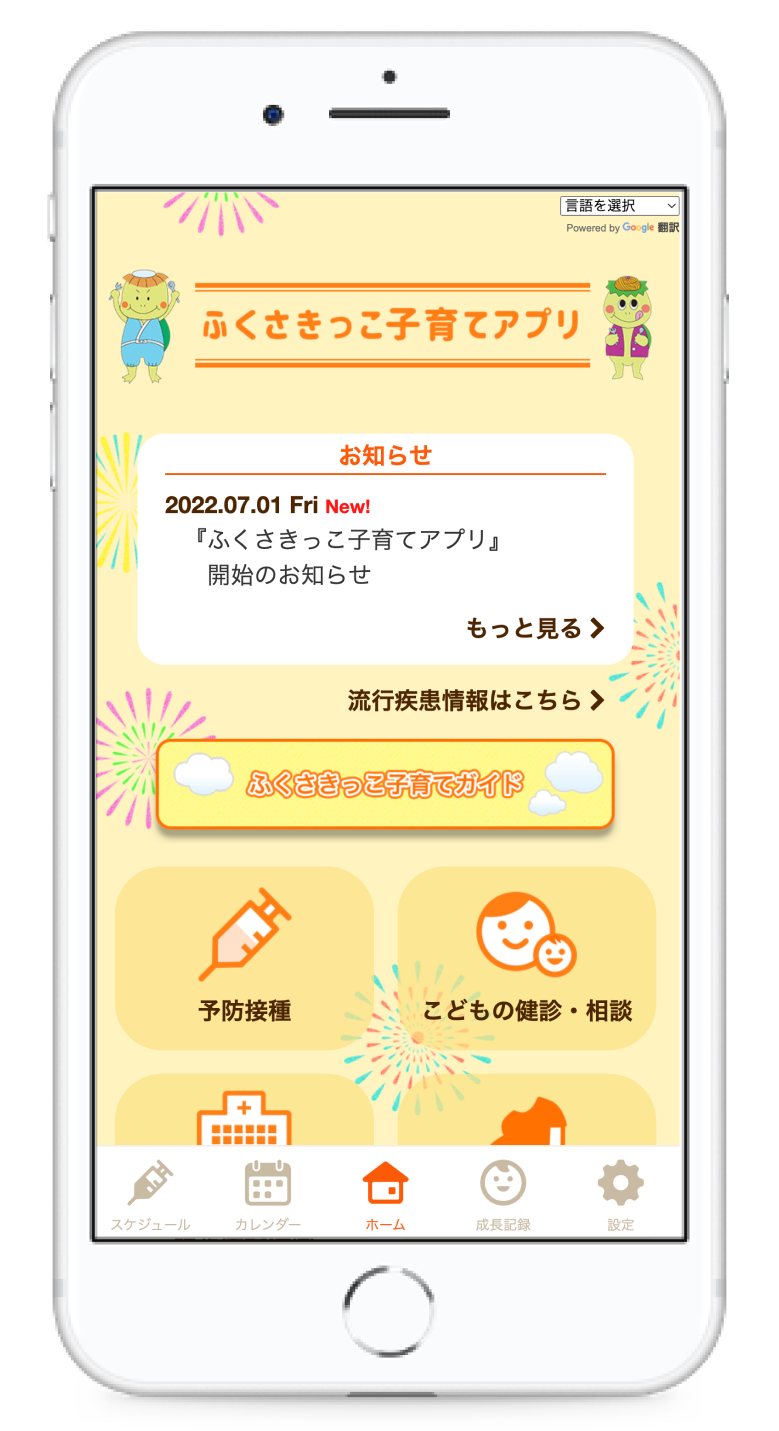Go to the ホーム tab
The height and width of the screenshot is (1431, 779).
pos(385,1195)
